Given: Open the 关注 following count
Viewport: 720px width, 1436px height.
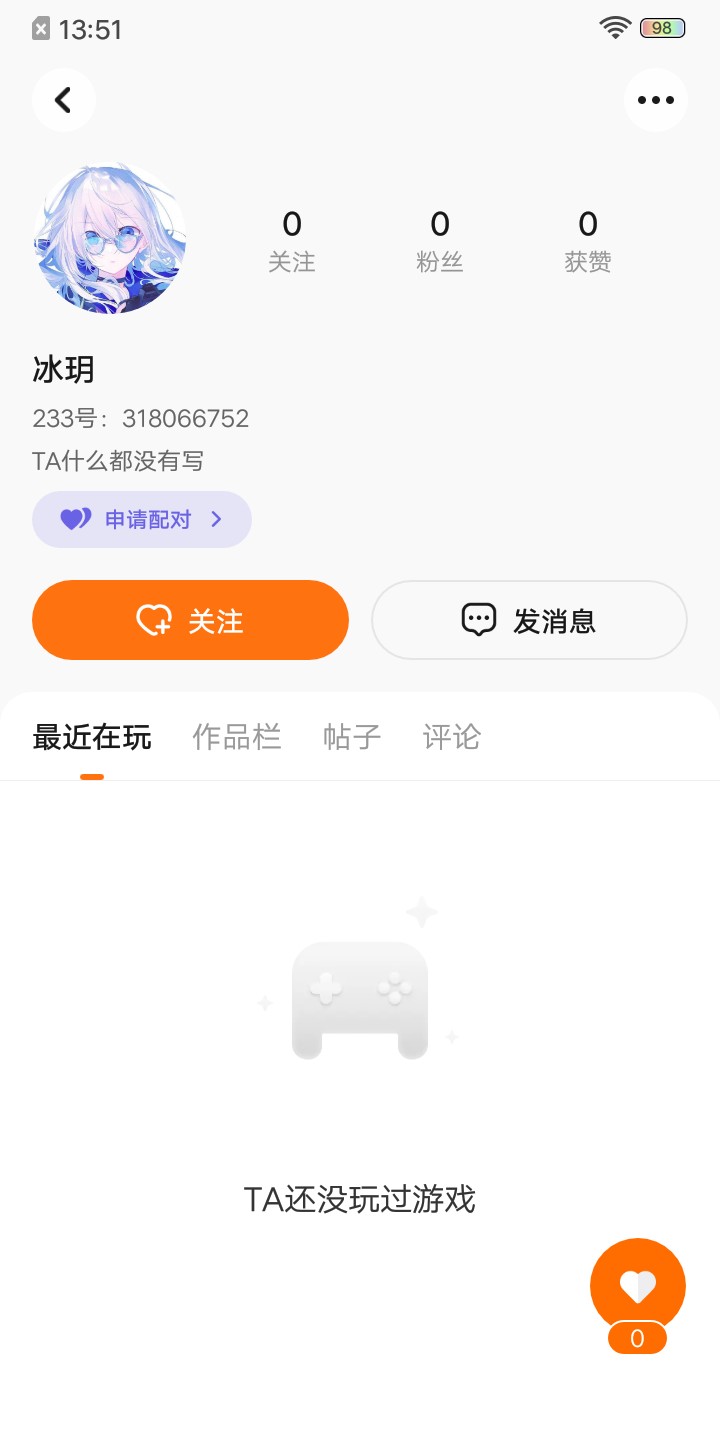Looking at the screenshot, I should [292, 240].
